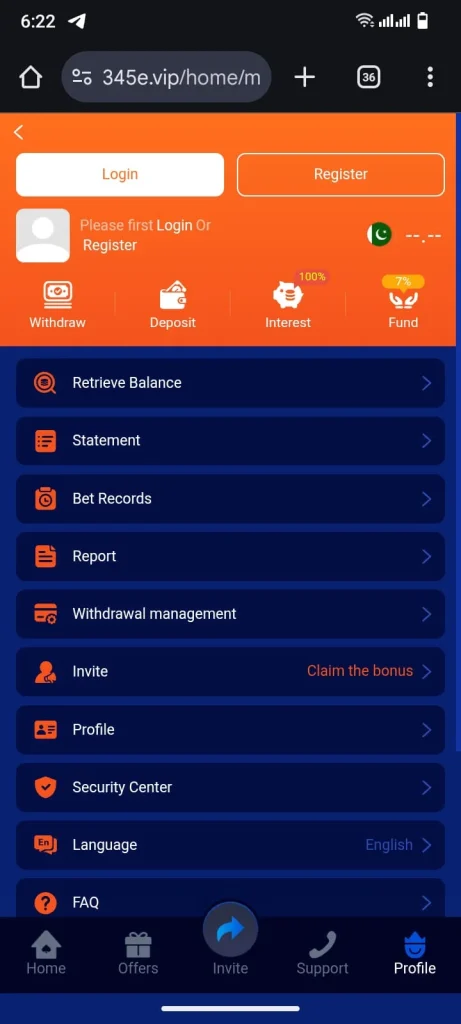461x1024 pixels.
Task: Switch to the Home tab
Action: [x=46, y=953]
